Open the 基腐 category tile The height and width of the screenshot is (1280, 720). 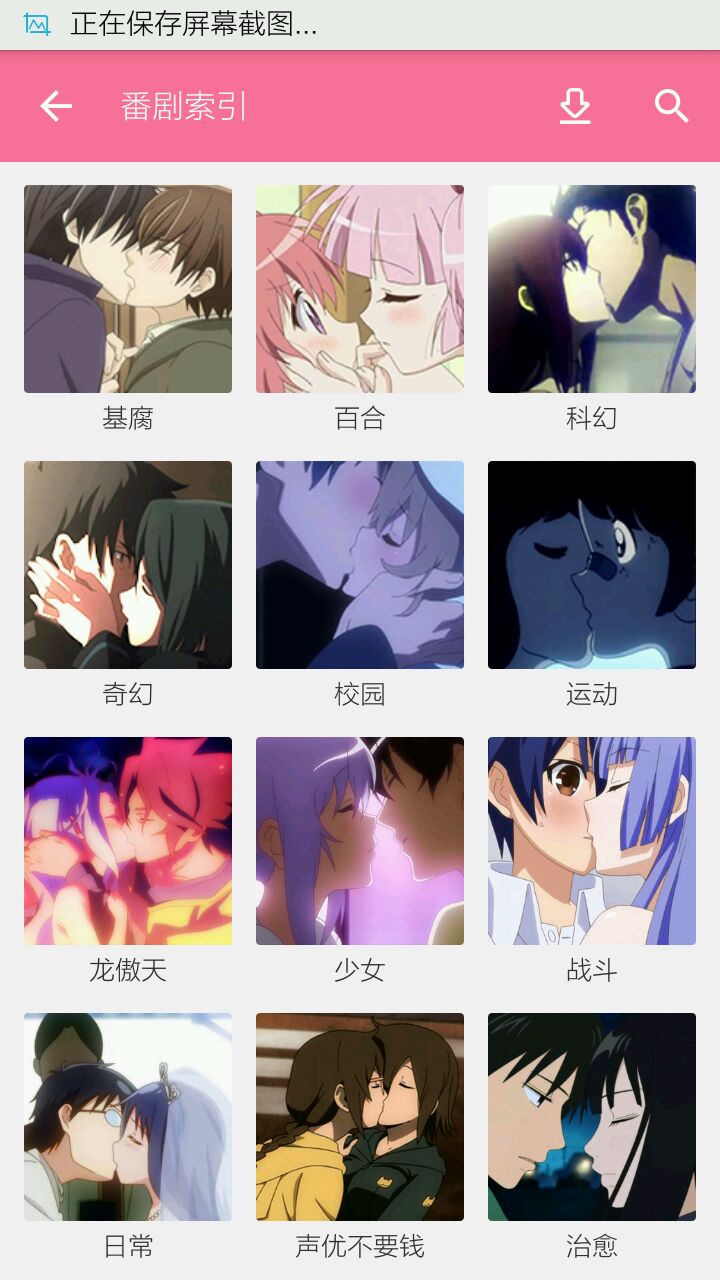point(128,289)
